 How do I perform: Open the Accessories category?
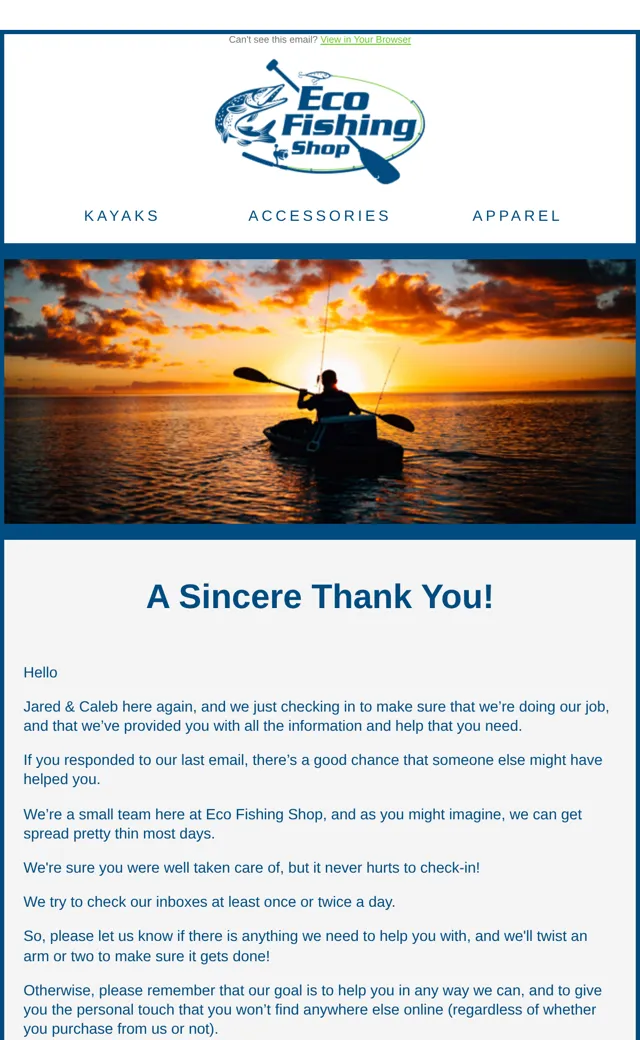(x=319, y=216)
